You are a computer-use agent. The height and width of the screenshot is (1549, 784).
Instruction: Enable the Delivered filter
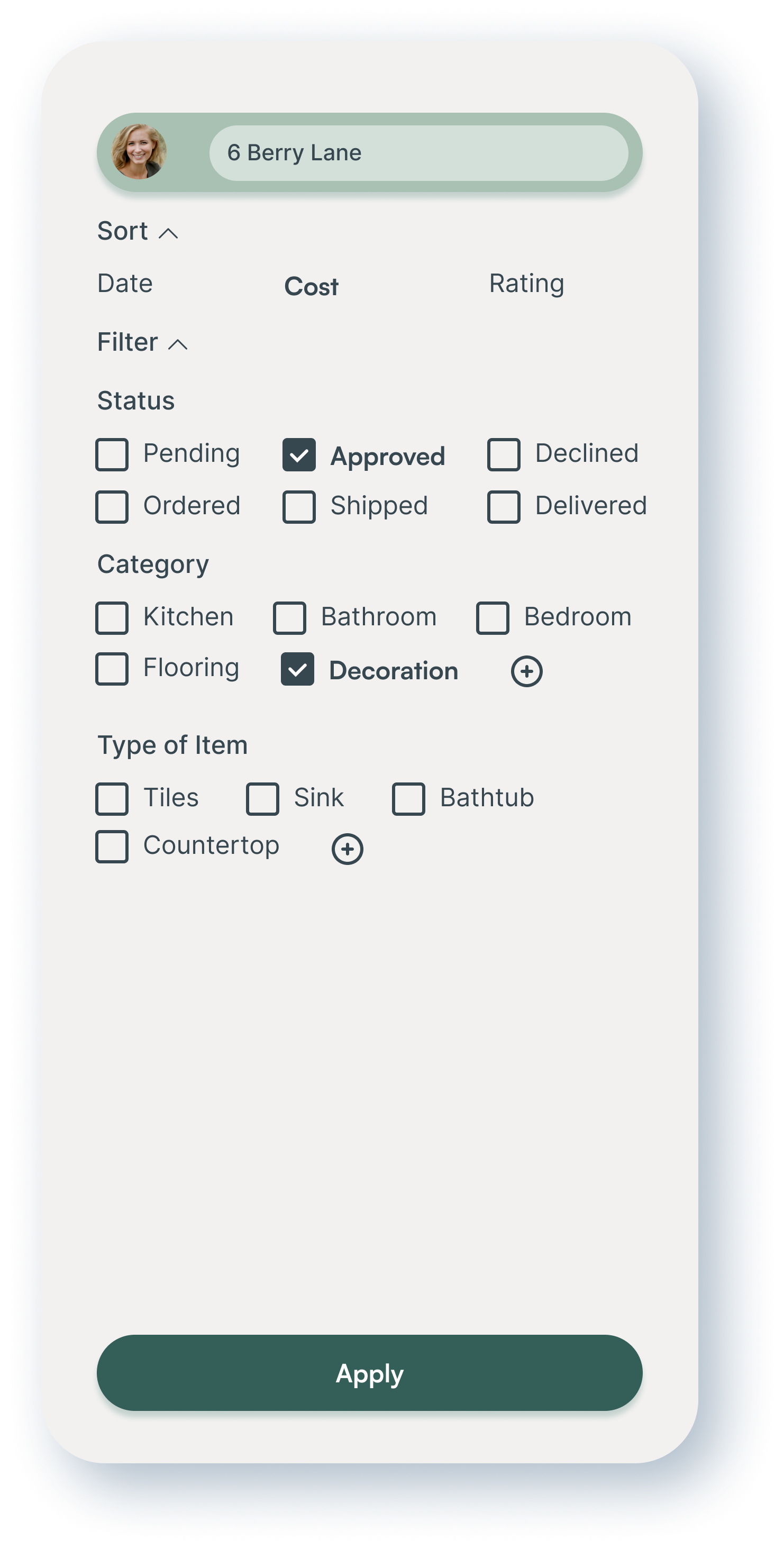(504, 506)
